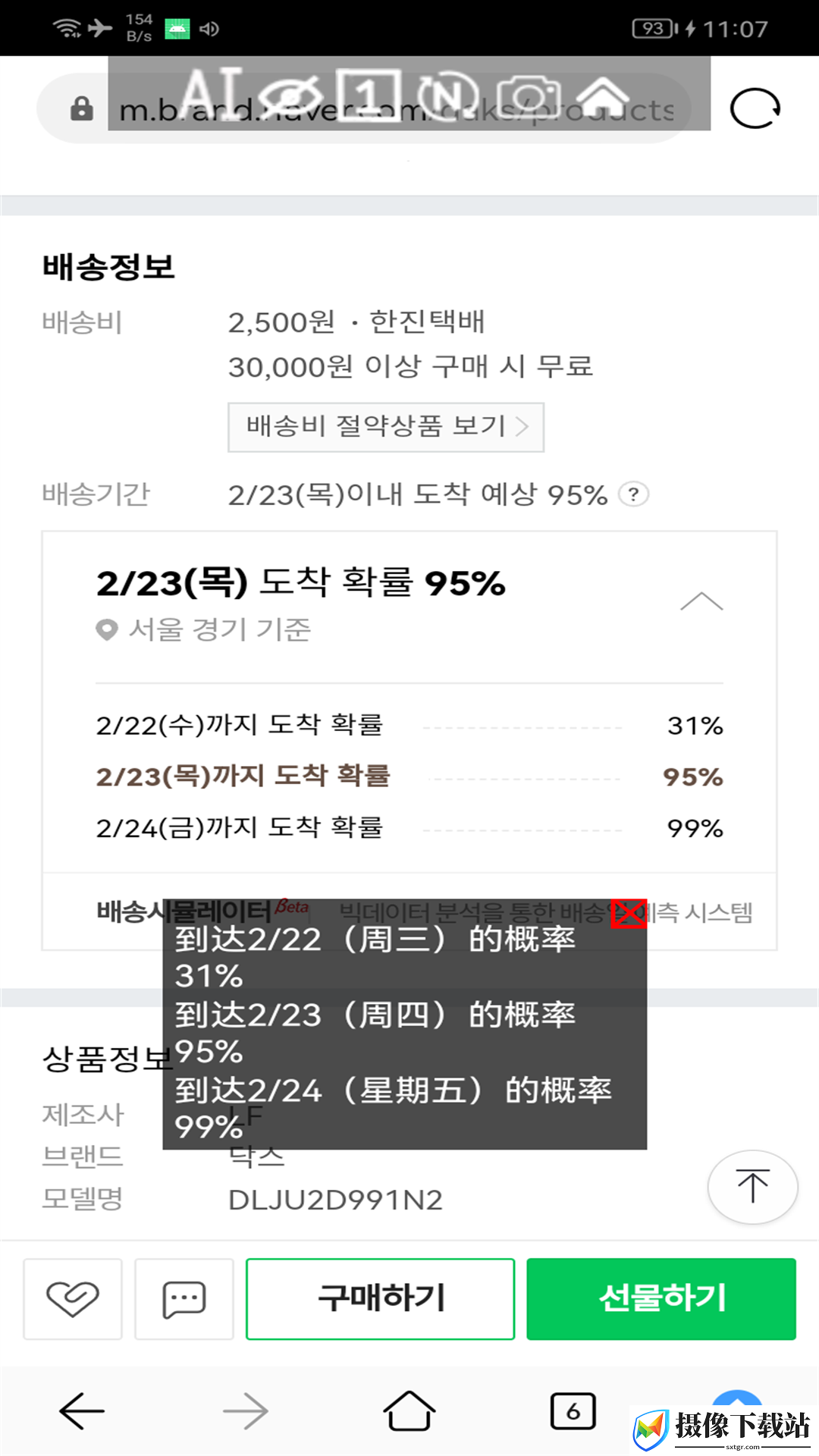The width and height of the screenshot is (819, 1456).
Task: Go to the browser home page
Action: (x=409, y=1411)
